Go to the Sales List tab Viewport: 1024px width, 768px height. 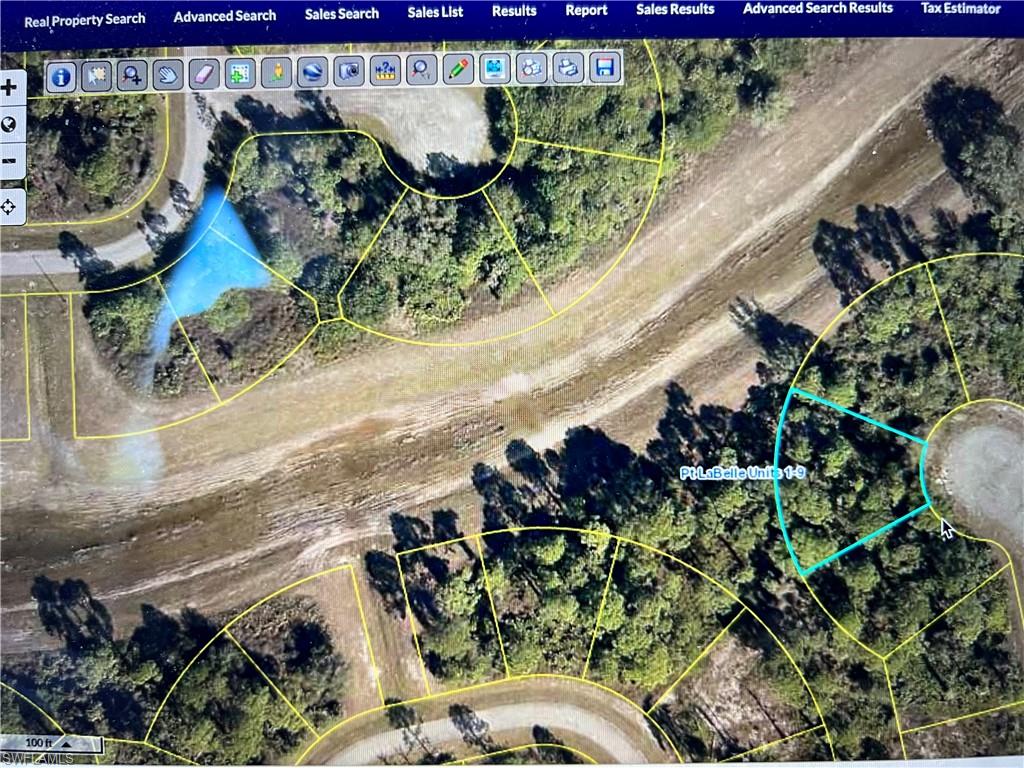435,12
